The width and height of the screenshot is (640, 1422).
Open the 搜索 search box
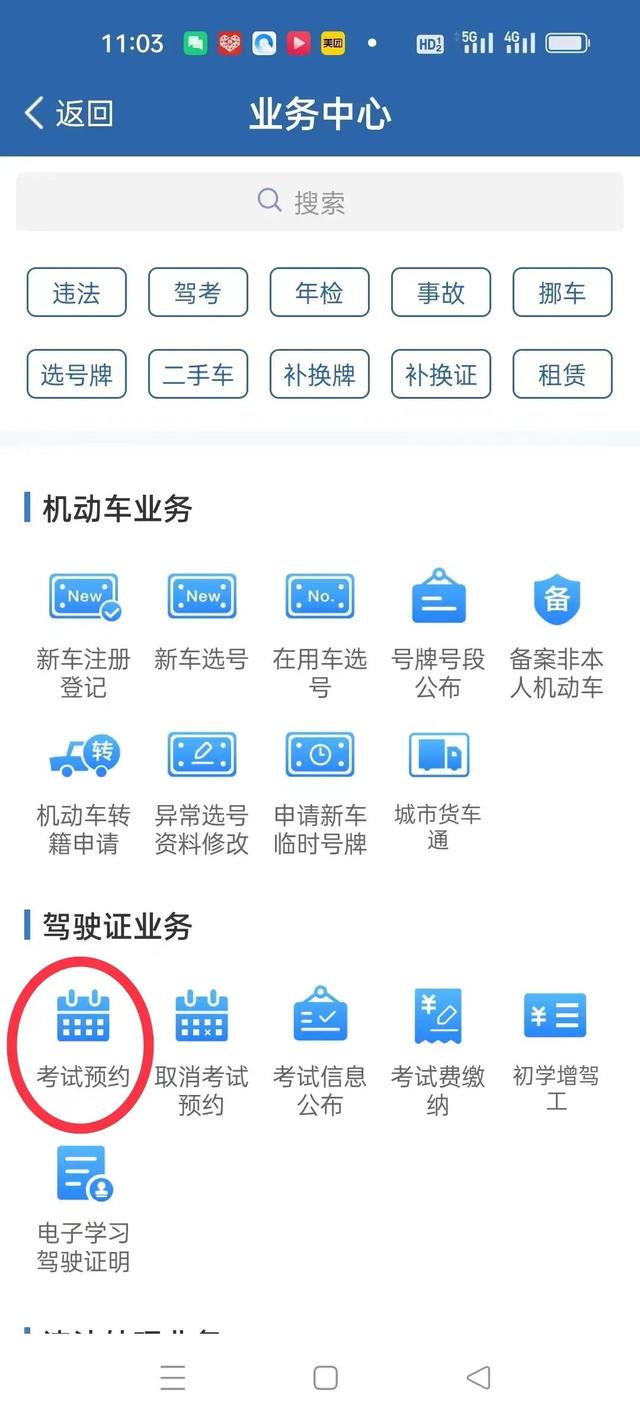point(320,201)
